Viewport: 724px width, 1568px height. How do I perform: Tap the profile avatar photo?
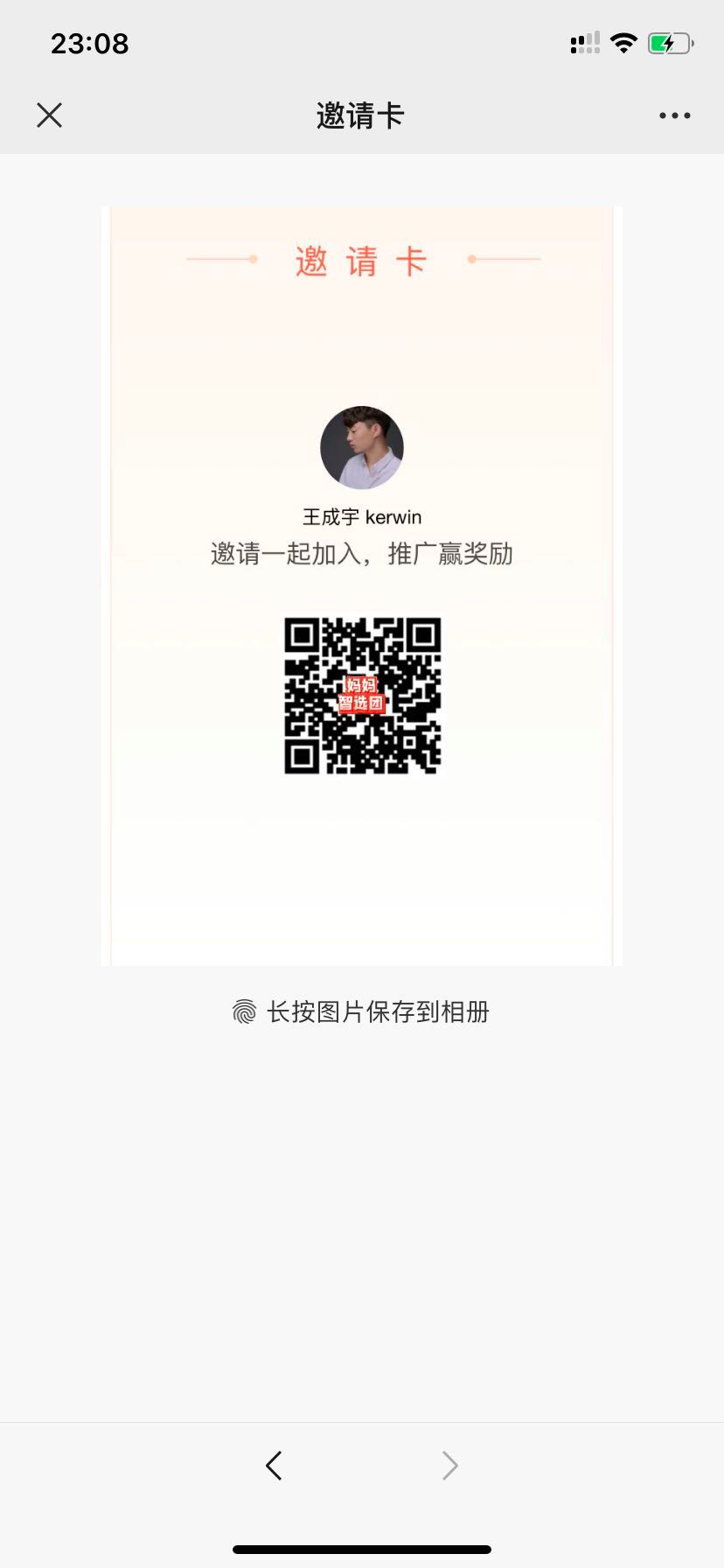coord(362,447)
